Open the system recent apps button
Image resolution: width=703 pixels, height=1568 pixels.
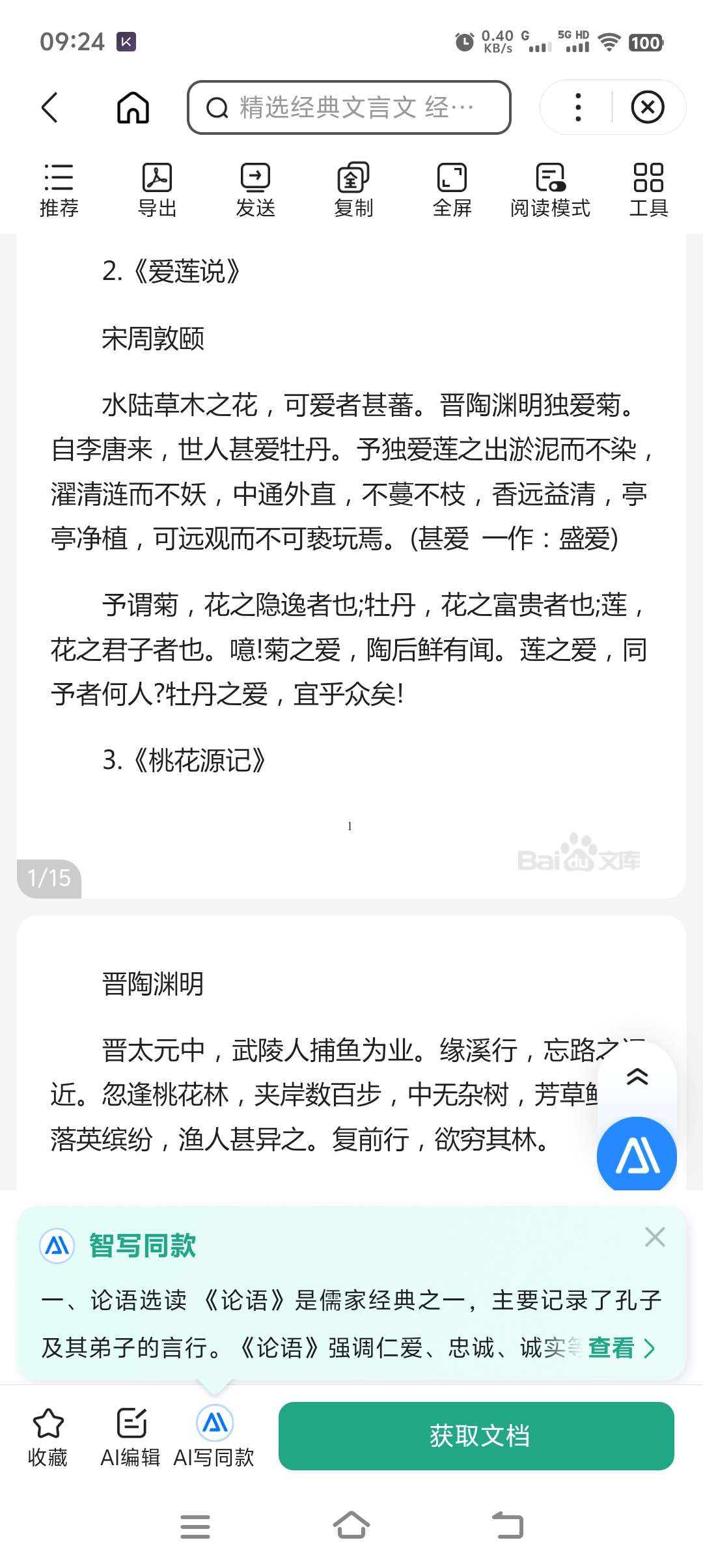(195, 1526)
